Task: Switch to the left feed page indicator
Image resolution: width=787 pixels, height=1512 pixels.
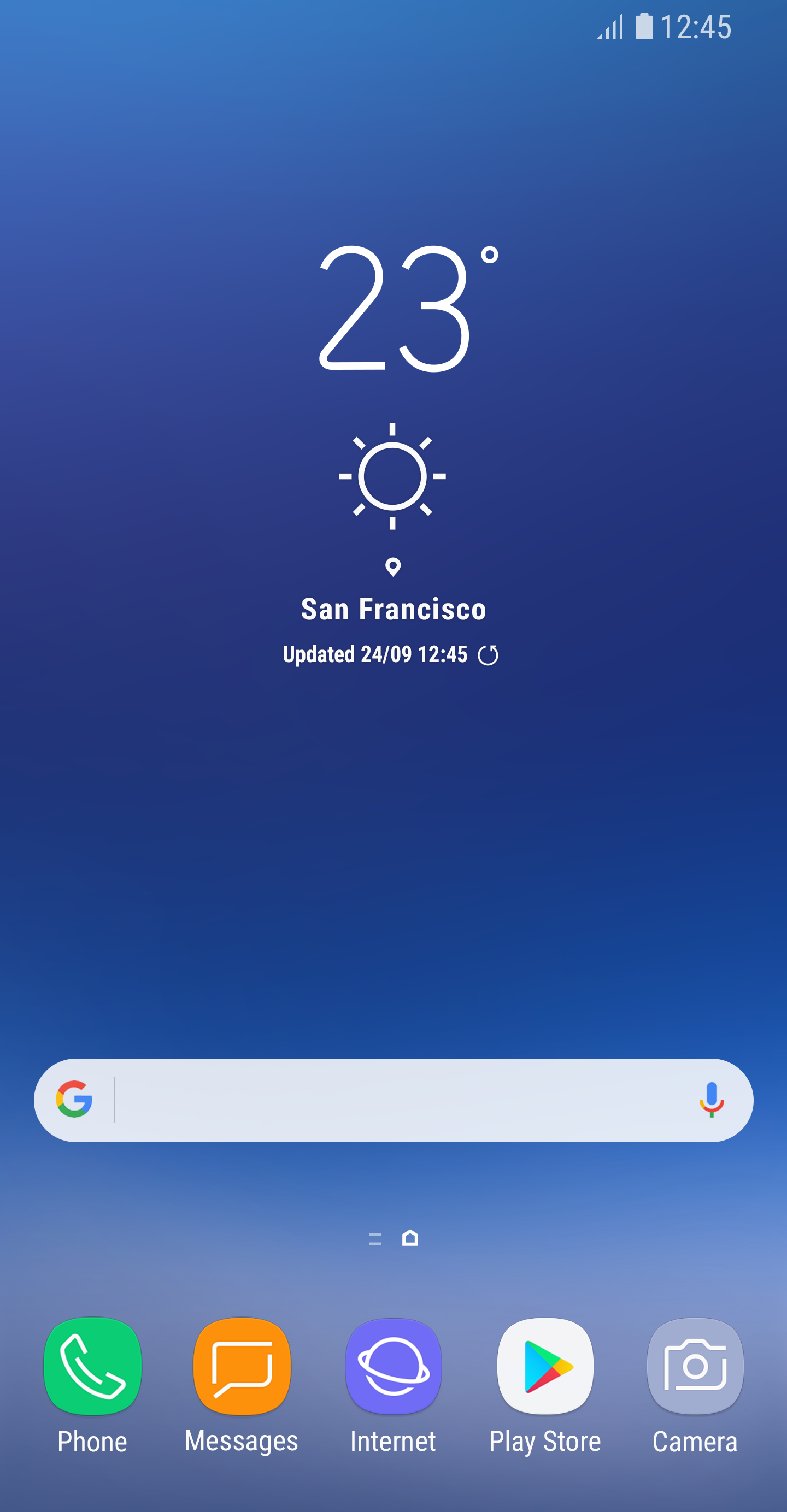Action: [375, 1239]
